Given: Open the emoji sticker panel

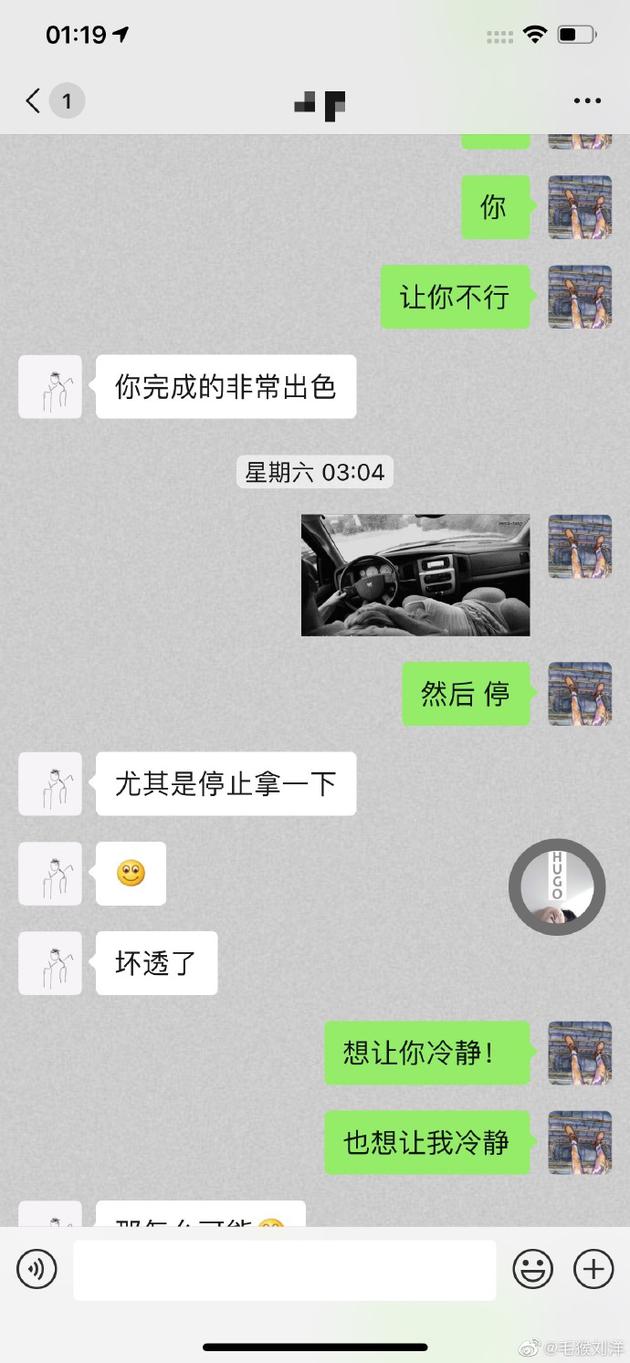Looking at the screenshot, I should (x=533, y=1269).
